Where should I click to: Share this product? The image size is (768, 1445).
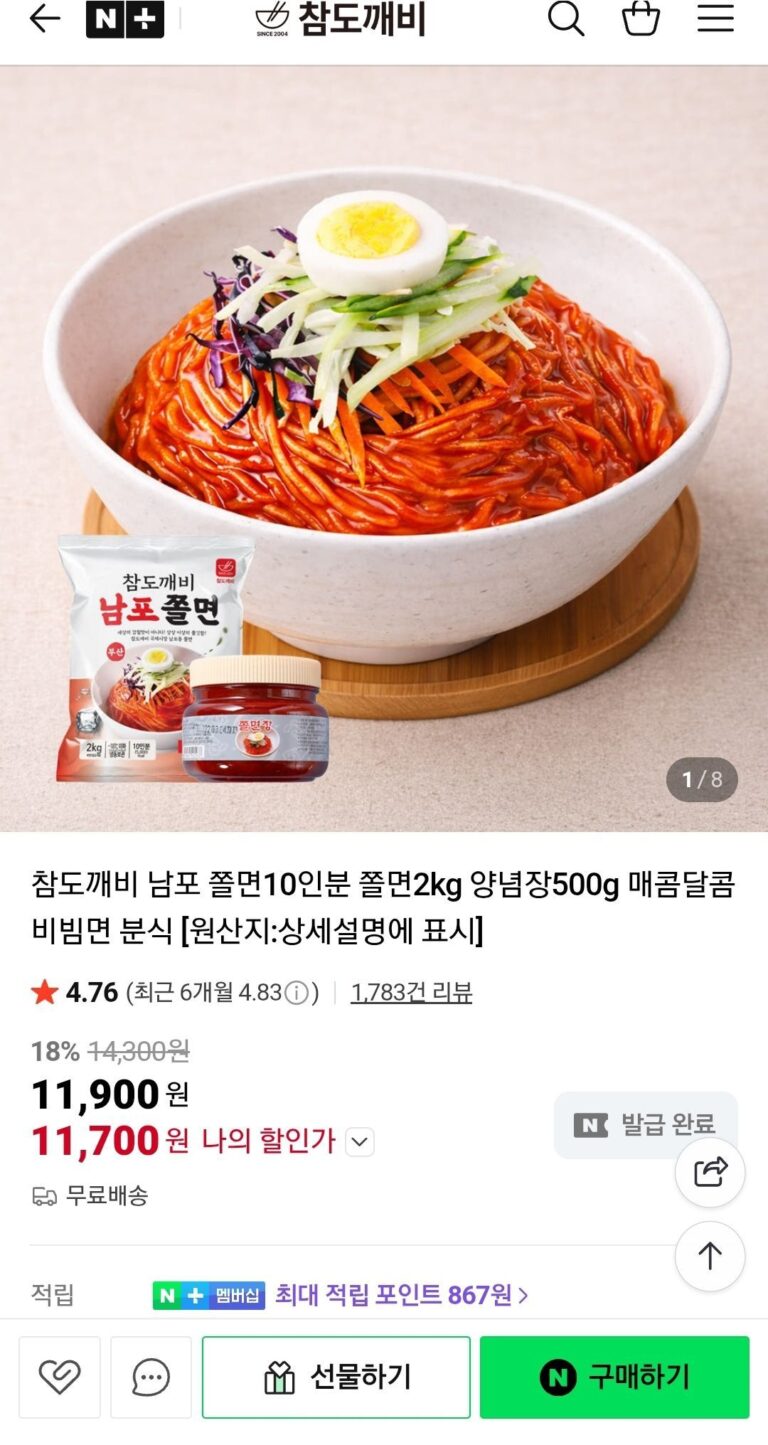[x=710, y=1172]
